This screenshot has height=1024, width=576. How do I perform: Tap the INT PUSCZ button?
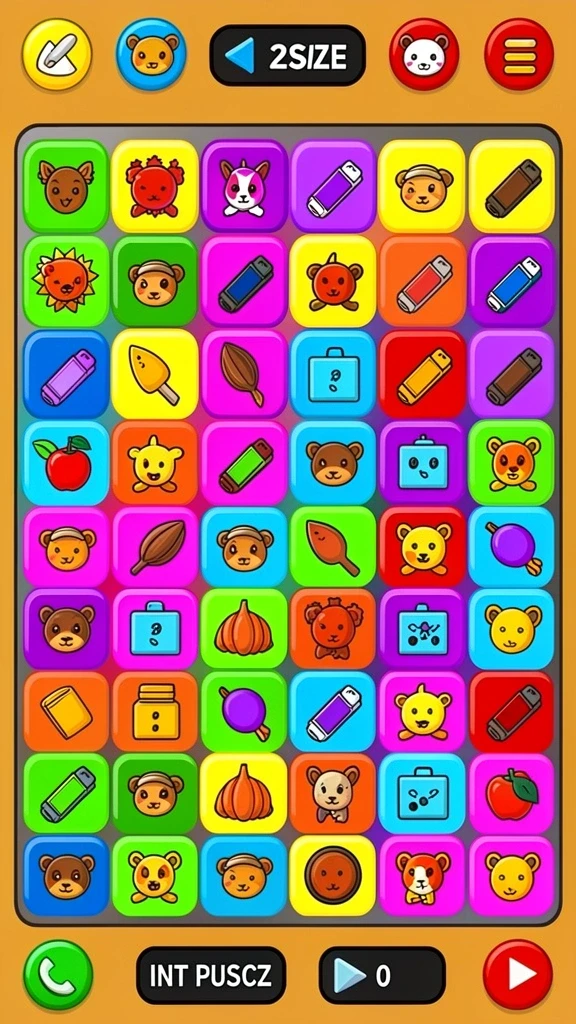pyautogui.click(x=211, y=976)
